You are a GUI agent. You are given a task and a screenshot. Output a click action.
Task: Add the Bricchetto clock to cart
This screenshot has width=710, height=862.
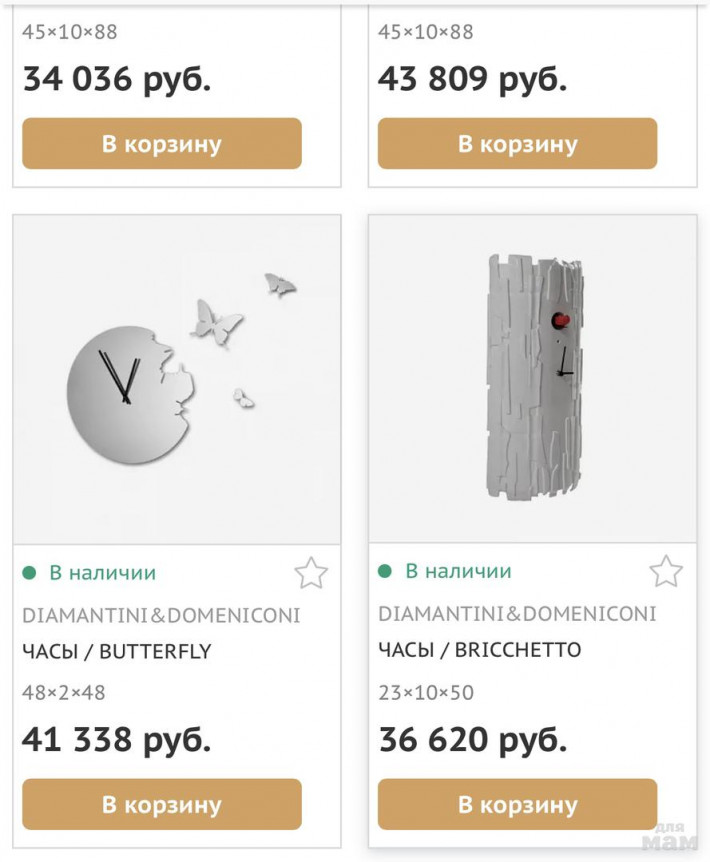(x=517, y=804)
